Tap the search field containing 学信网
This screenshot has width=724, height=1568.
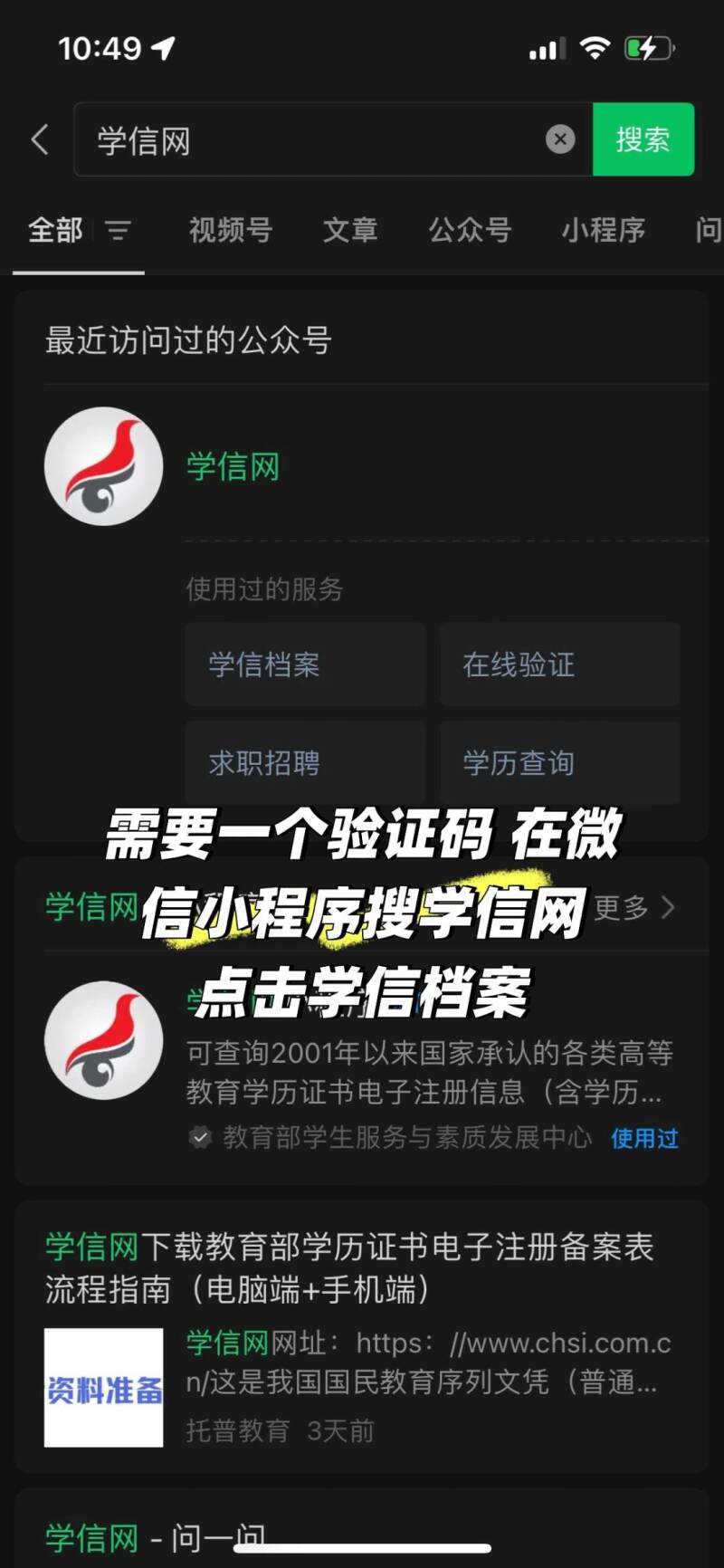pos(308,140)
